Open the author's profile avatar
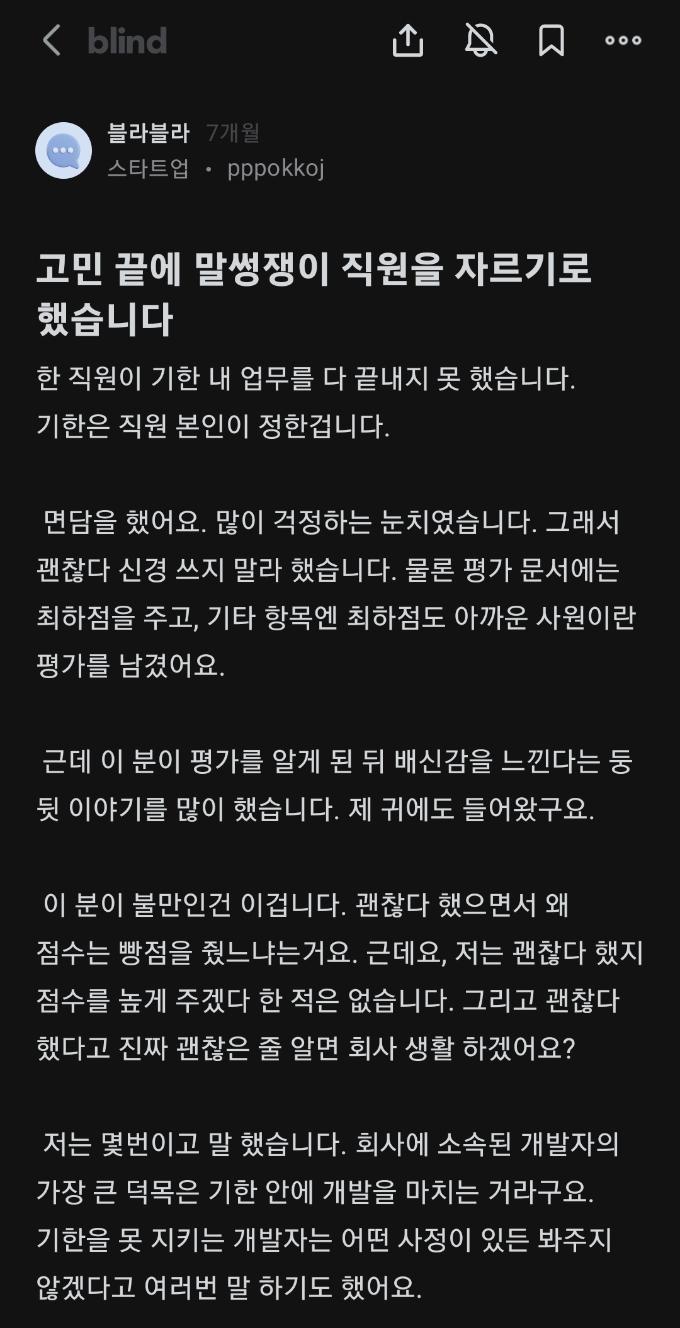The width and height of the screenshot is (680, 1328). pyautogui.click(x=64, y=151)
